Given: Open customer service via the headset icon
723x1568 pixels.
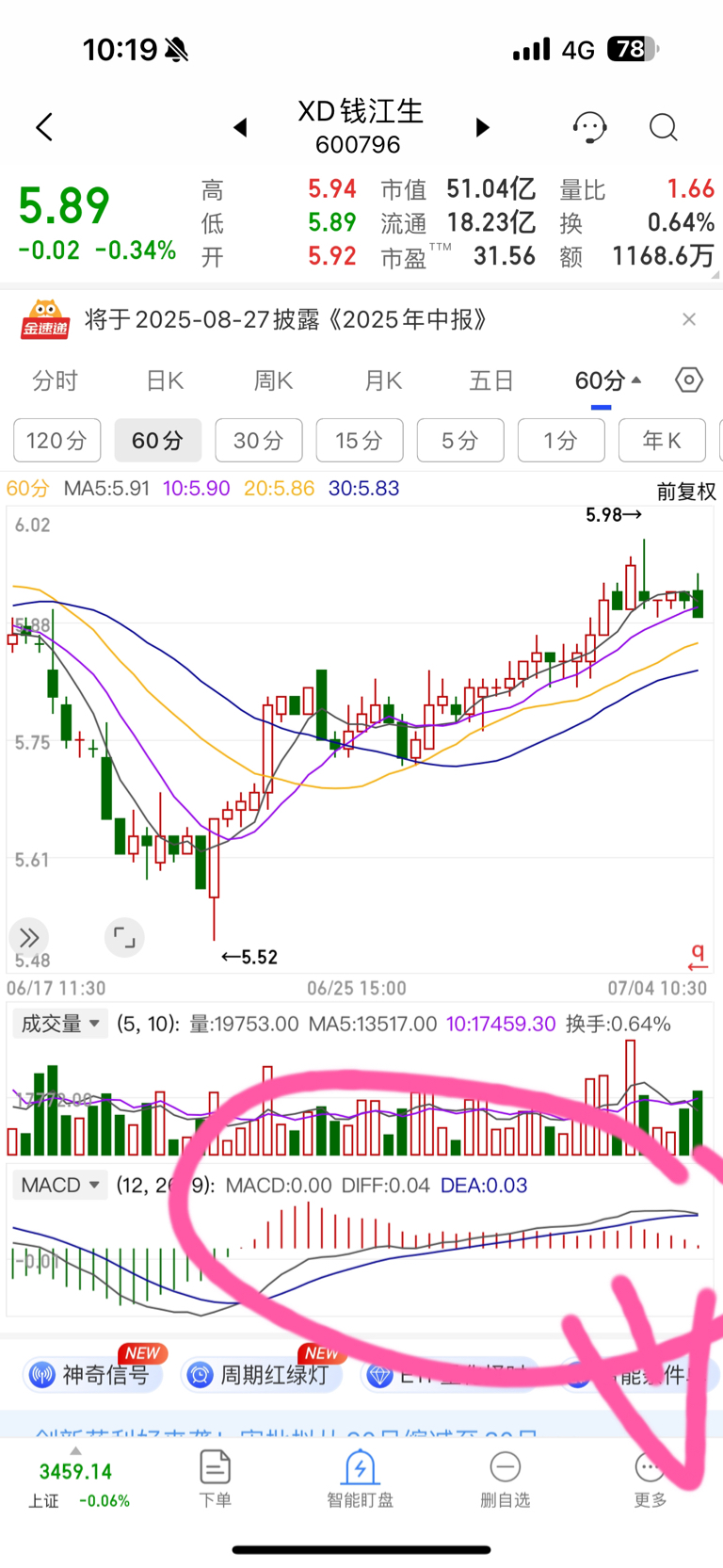Looking at the screenshot, I should 589,127.
